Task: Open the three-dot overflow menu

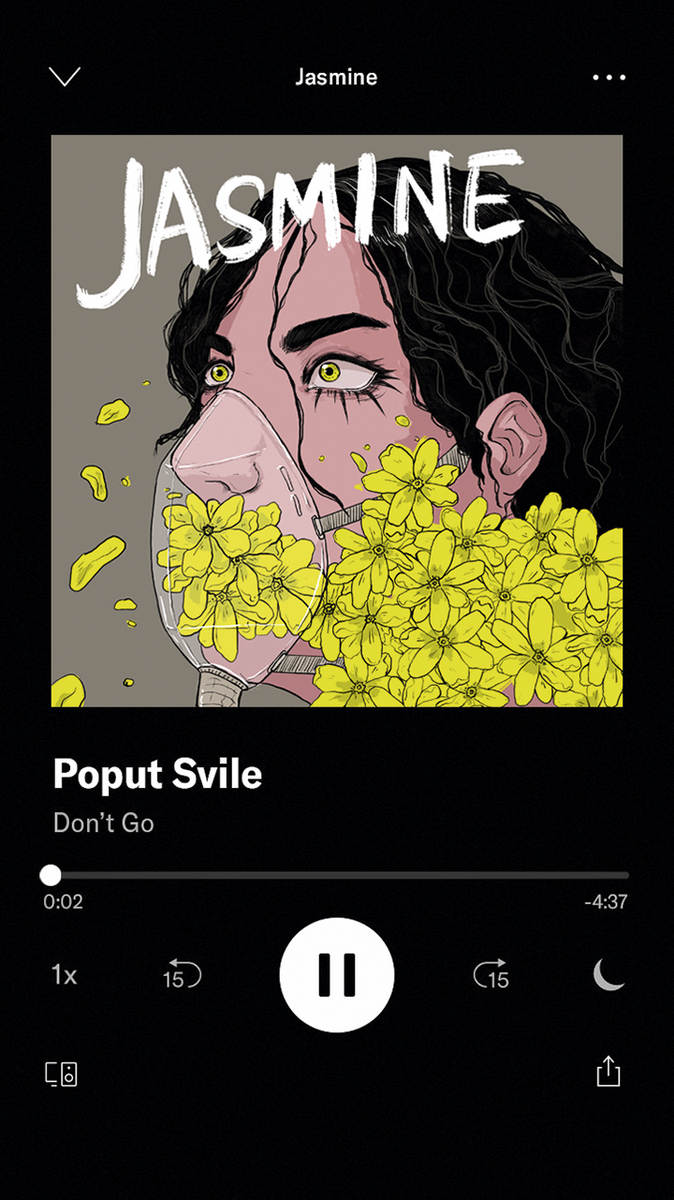Action: tap(608, 77)
